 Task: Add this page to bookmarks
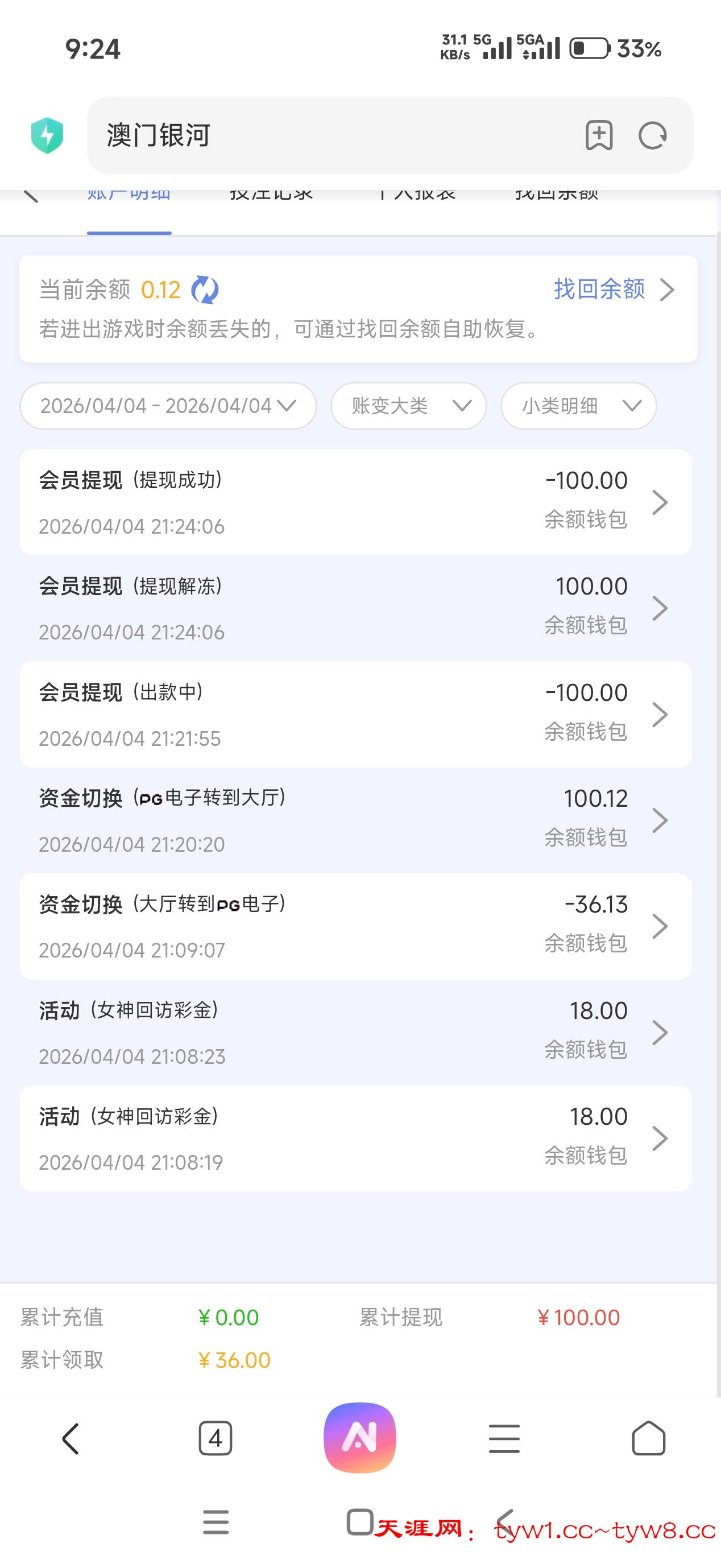[599, 135]
